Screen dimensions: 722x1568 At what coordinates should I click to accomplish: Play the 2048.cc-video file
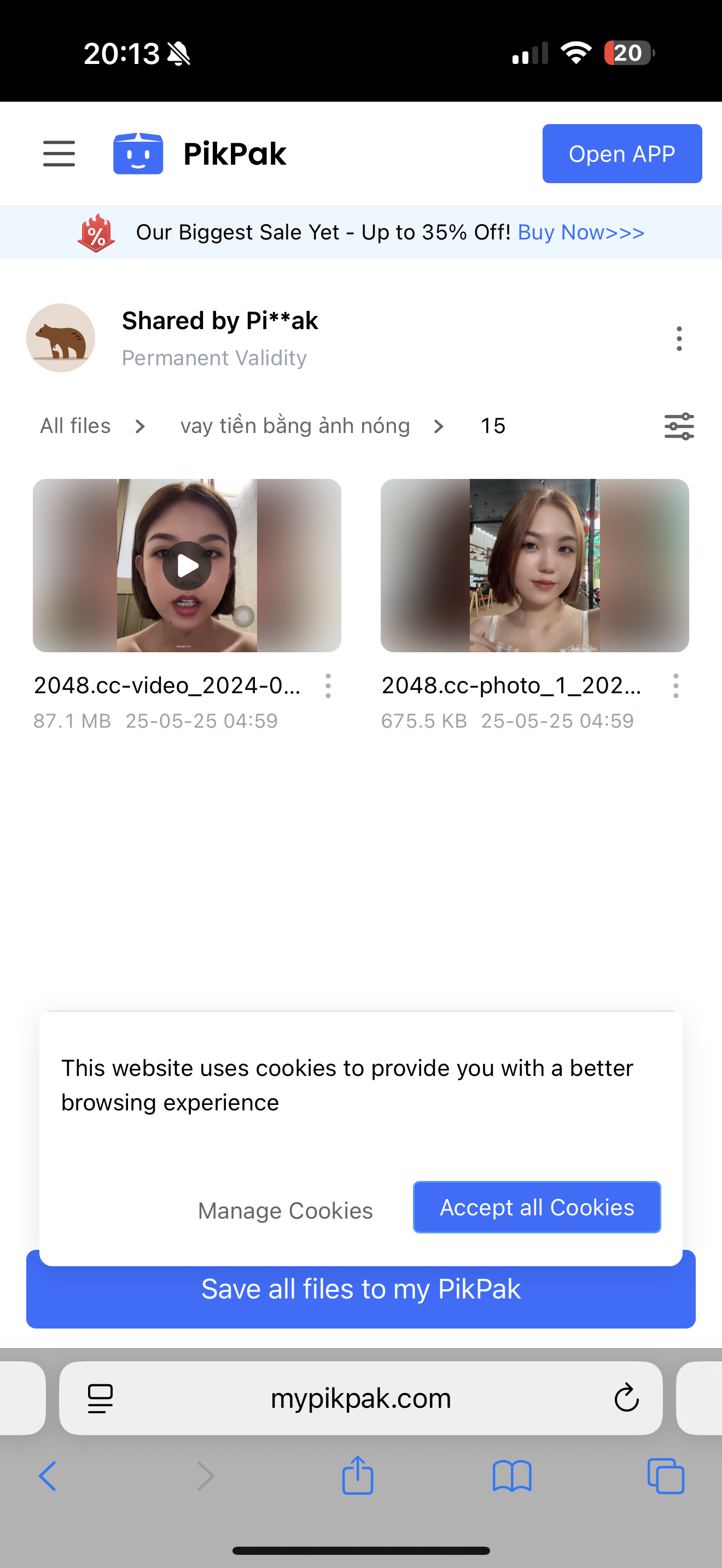187,565
